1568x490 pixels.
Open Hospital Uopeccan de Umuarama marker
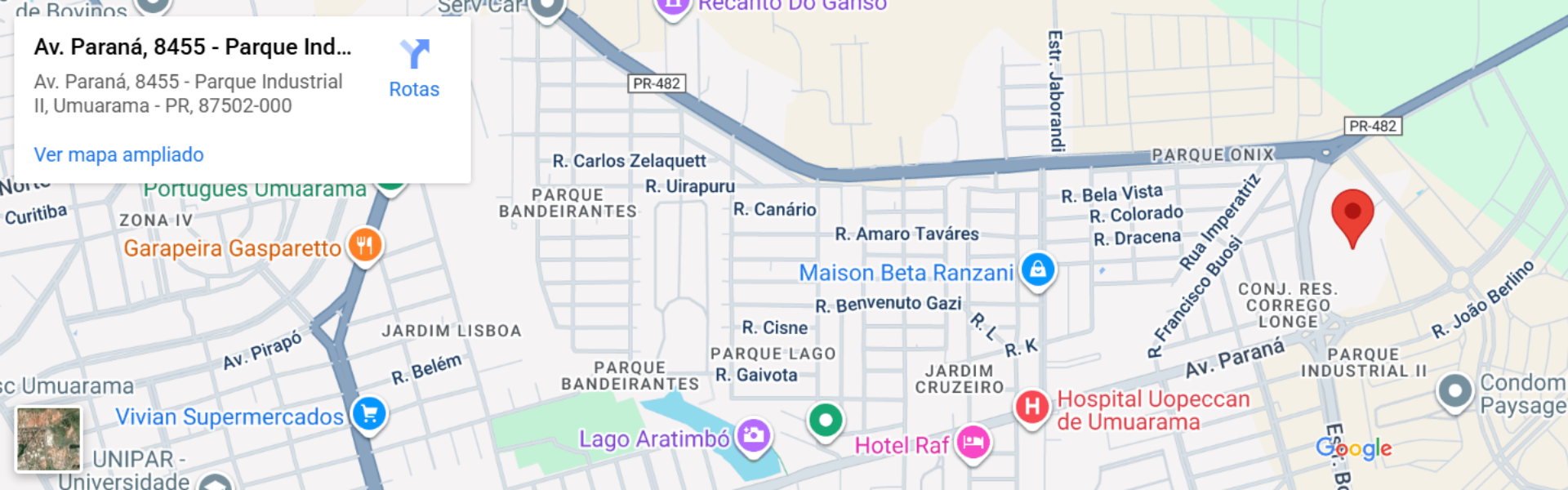(x=1031, y=406)
